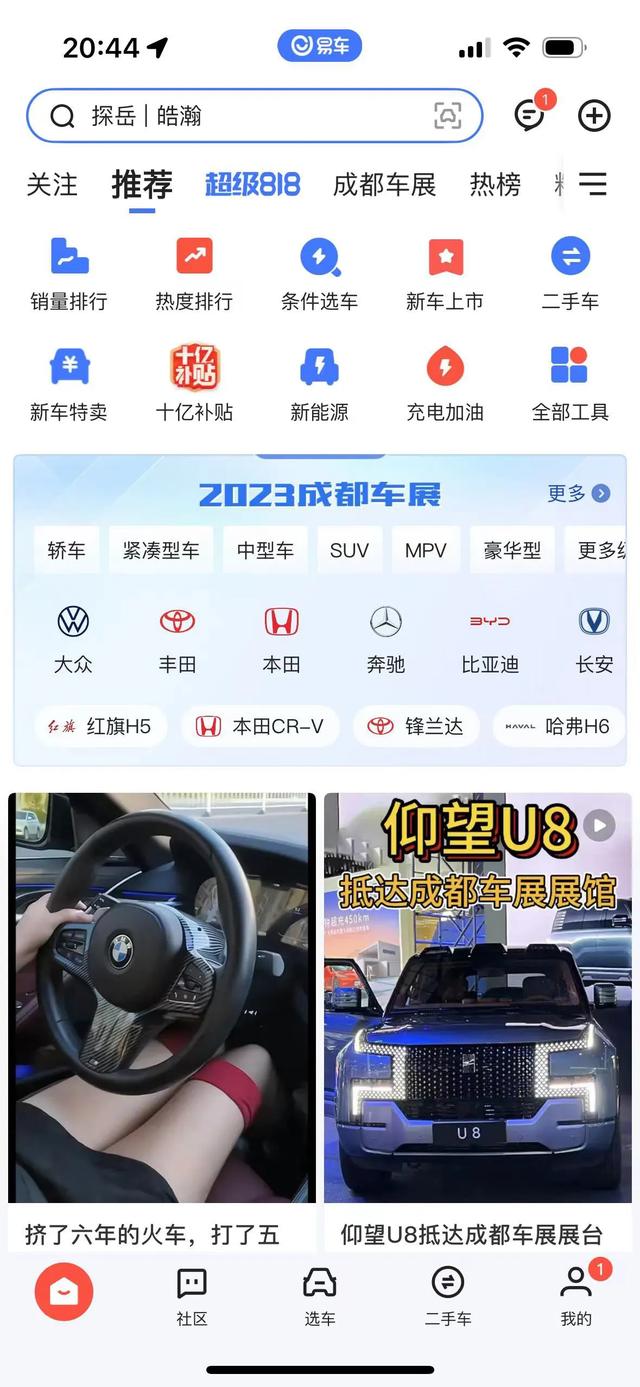The image size is (640, 1387).
Task: Open the messages icon with red badge
Action: tap(530, 115)
